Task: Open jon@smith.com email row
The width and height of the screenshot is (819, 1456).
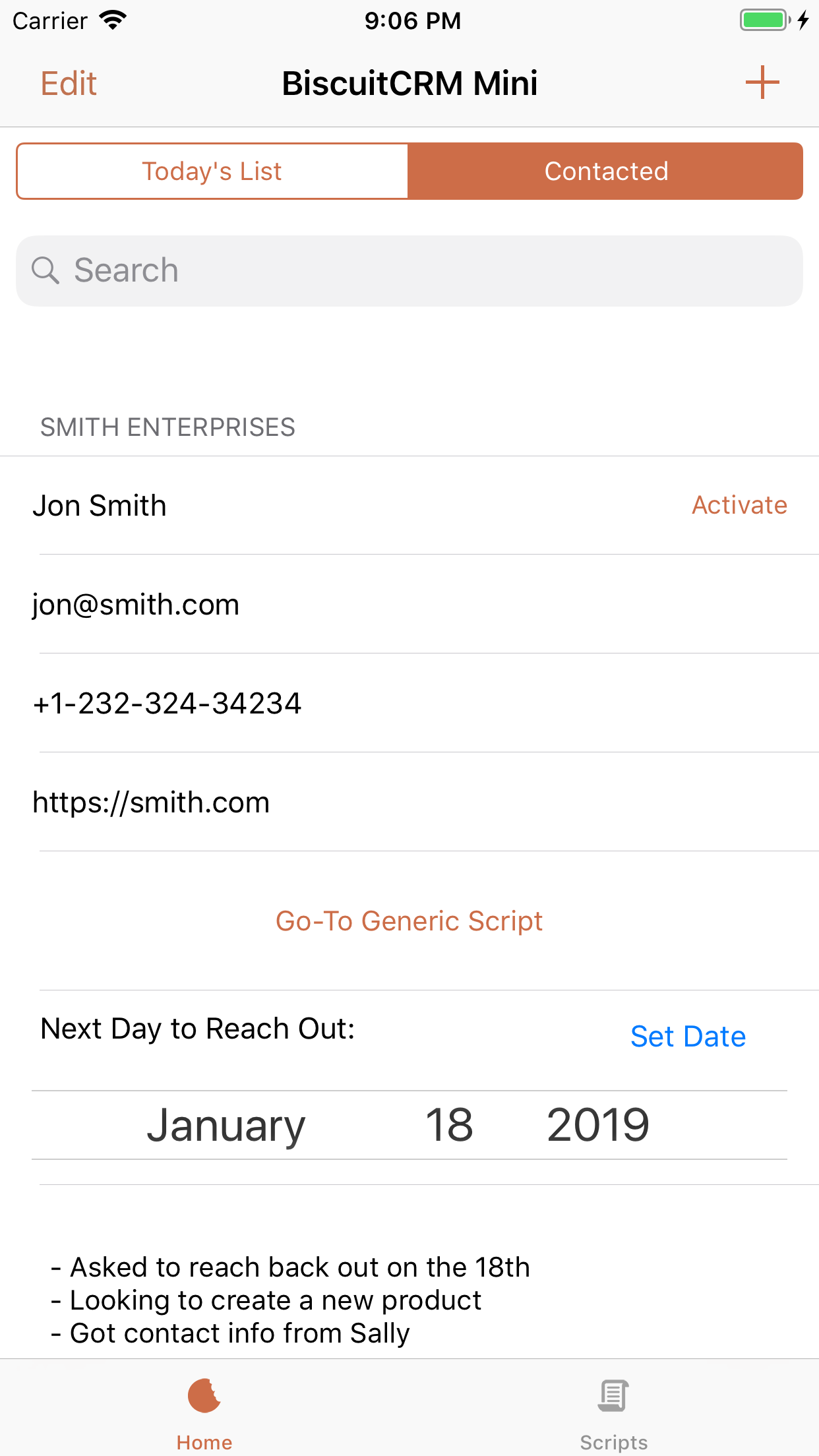Action: pos(136,605)
